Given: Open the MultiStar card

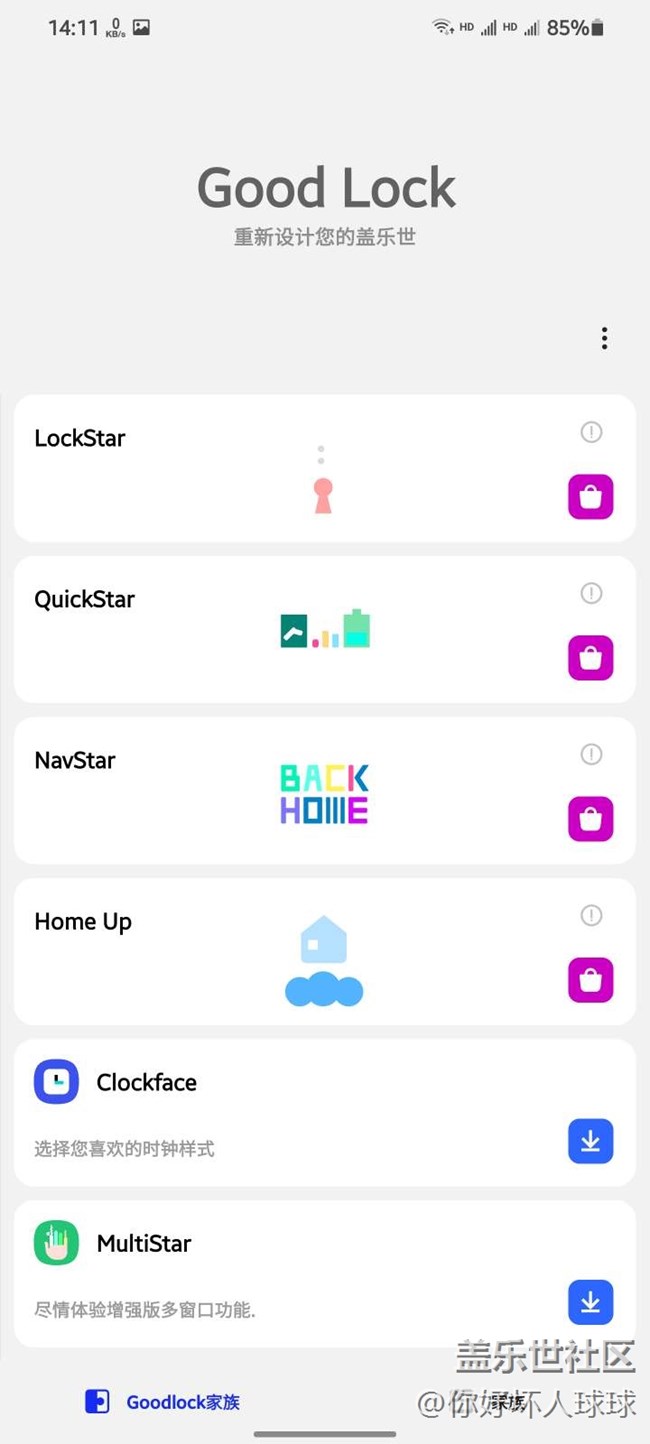Looking at the screenshot, I should tap(300, 1273).
